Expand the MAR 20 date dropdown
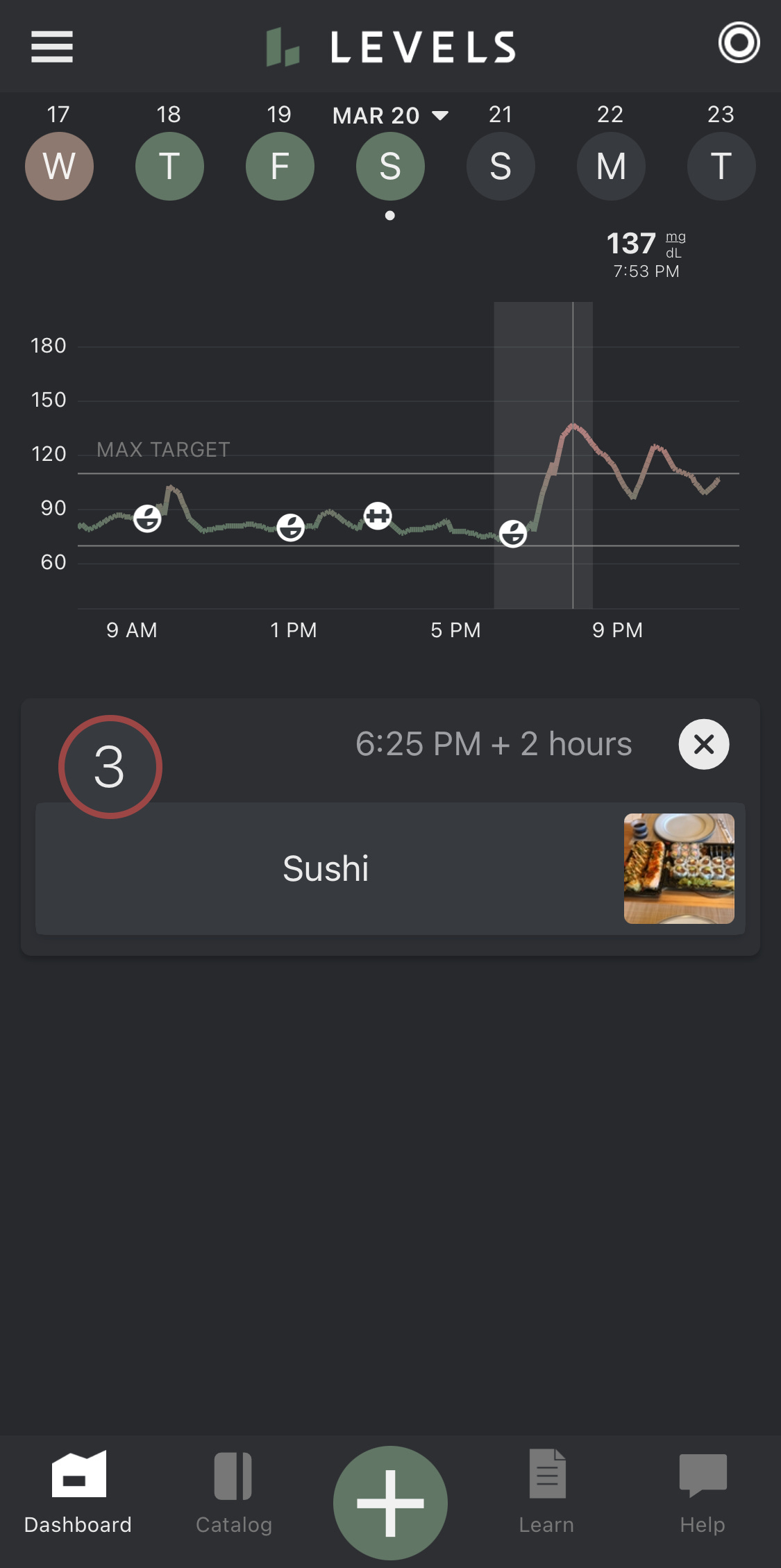The image size is (781, 1568). click(390, 115)
